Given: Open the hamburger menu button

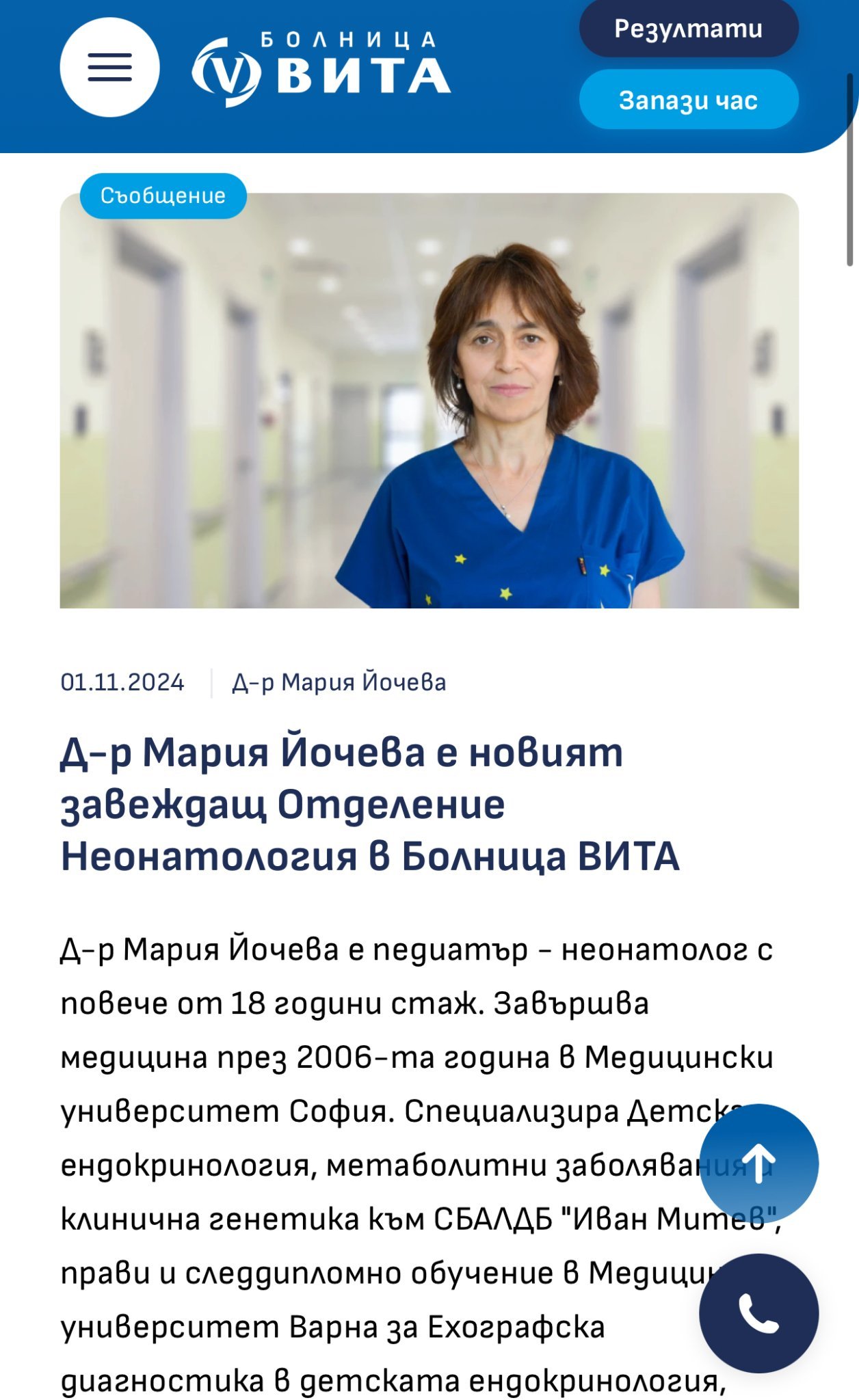Looking at the screenshot, I should pos(109,67).
